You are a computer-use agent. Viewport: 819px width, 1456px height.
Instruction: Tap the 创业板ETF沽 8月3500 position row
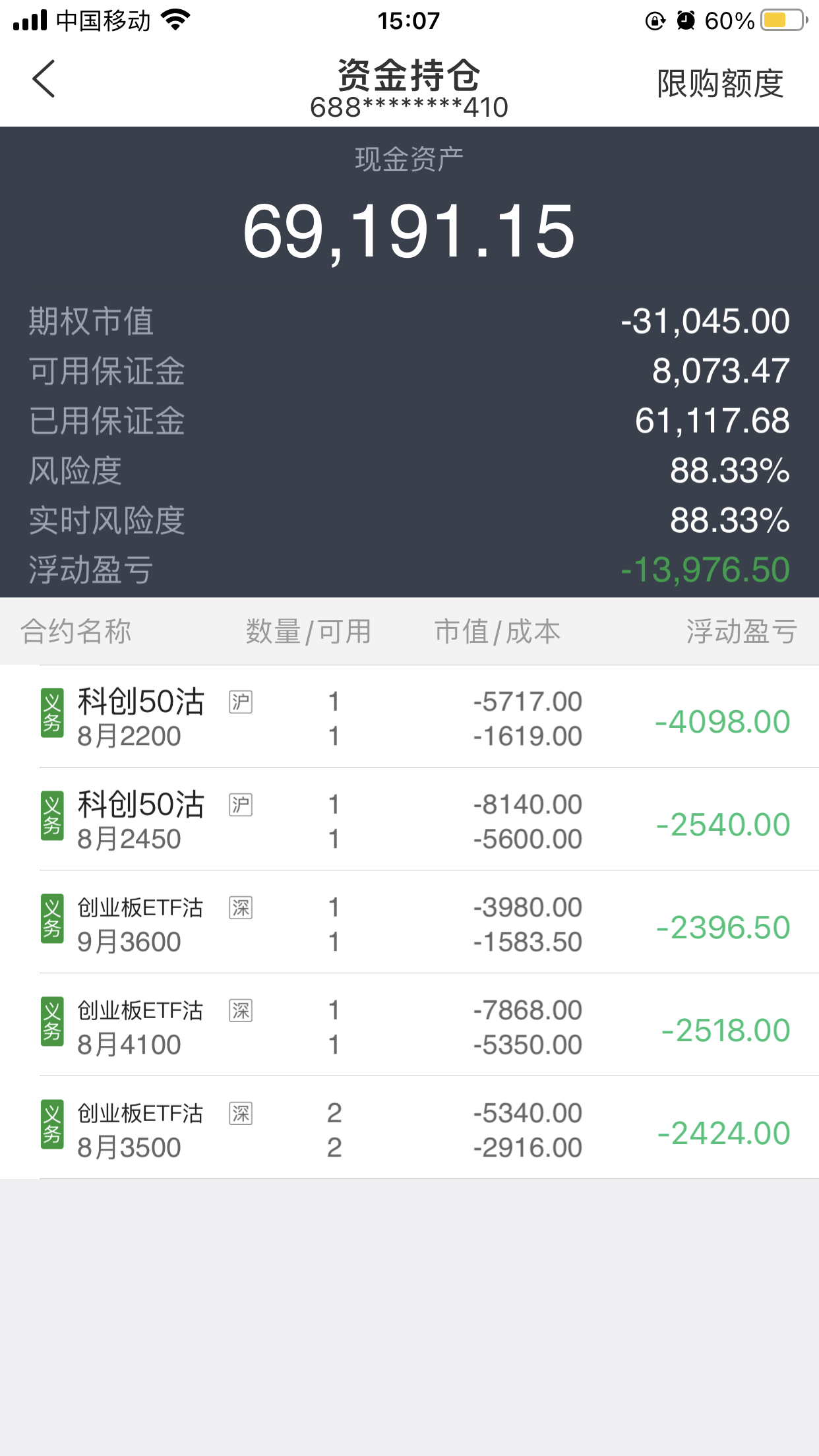point(409,1128)
